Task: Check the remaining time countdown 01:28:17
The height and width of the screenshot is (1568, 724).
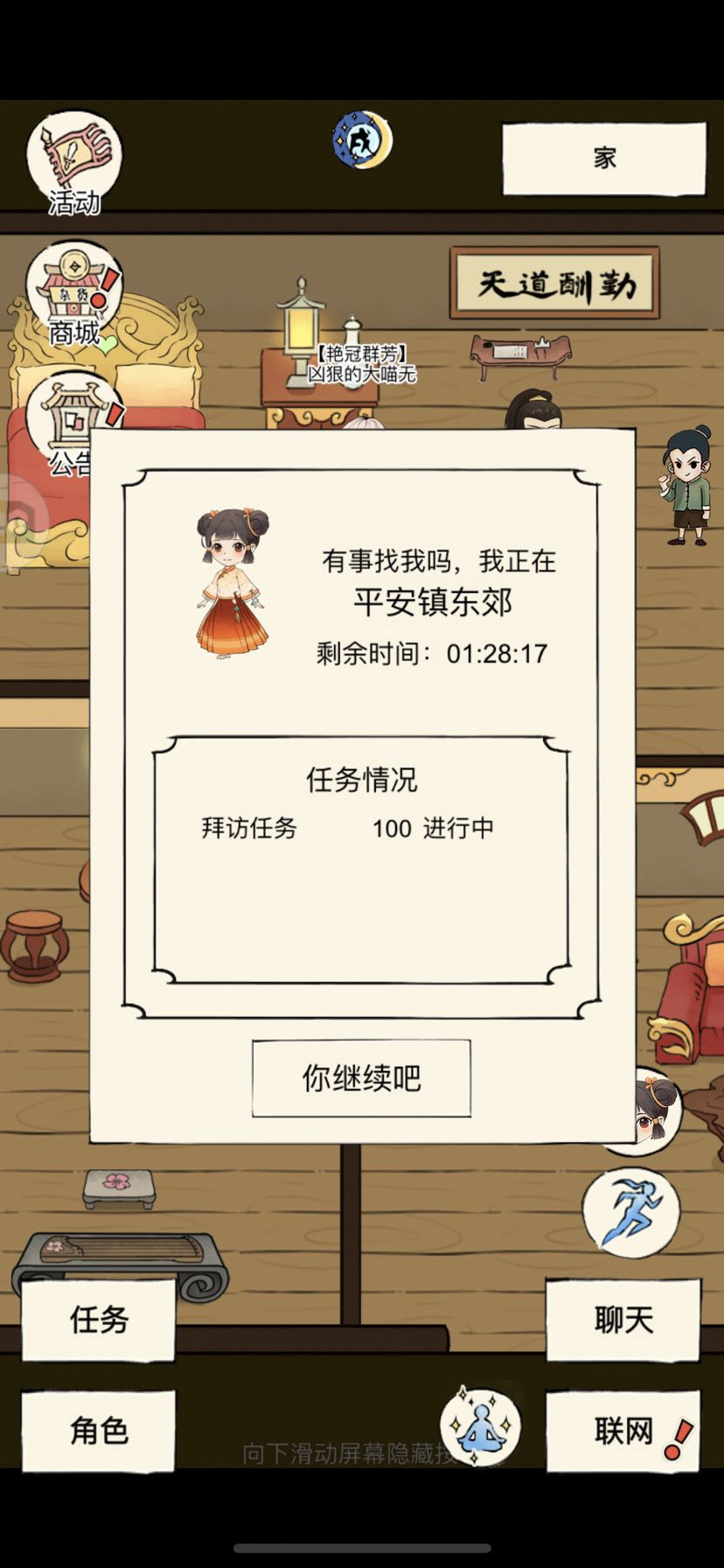Action: point(430,652)
